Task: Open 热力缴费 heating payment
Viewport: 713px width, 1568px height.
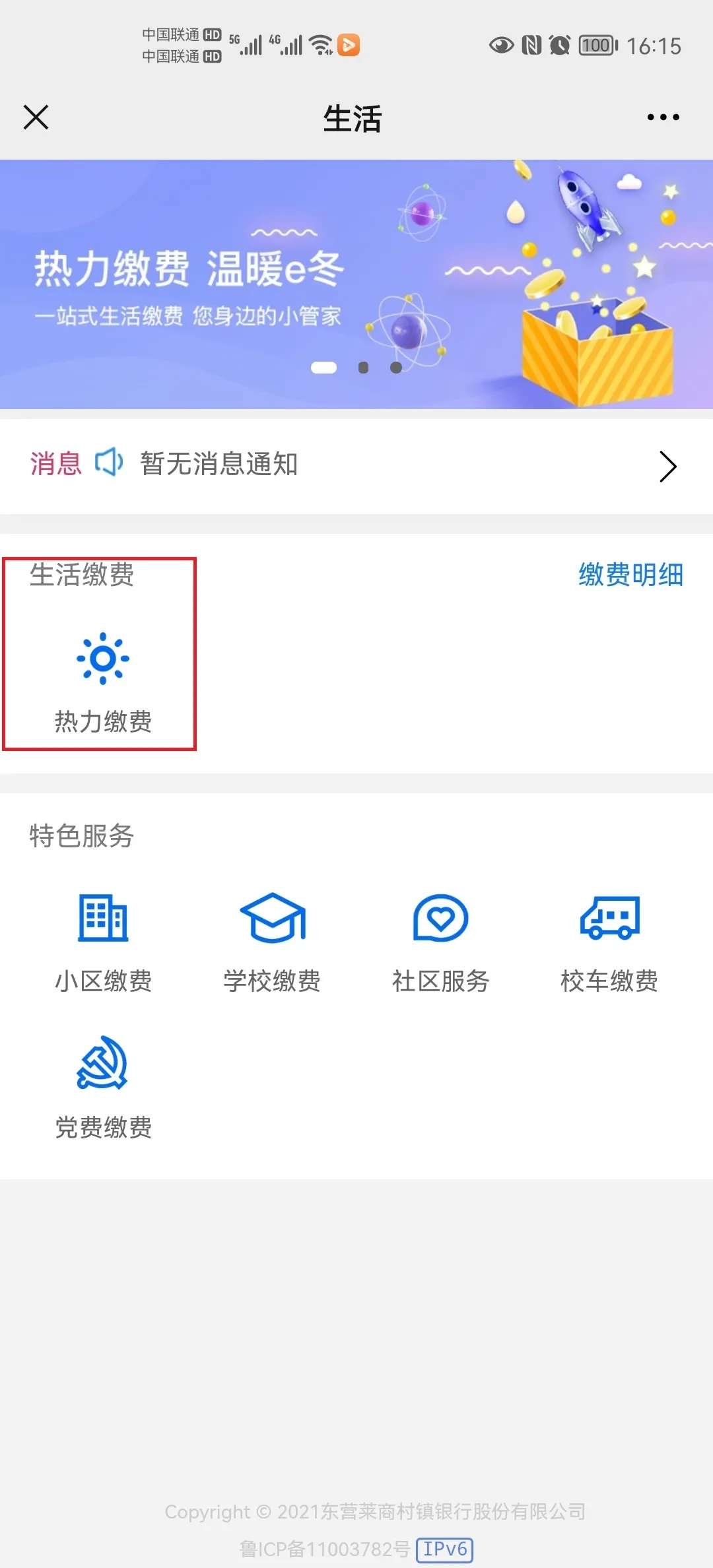Action: click(x=103, y=680)
